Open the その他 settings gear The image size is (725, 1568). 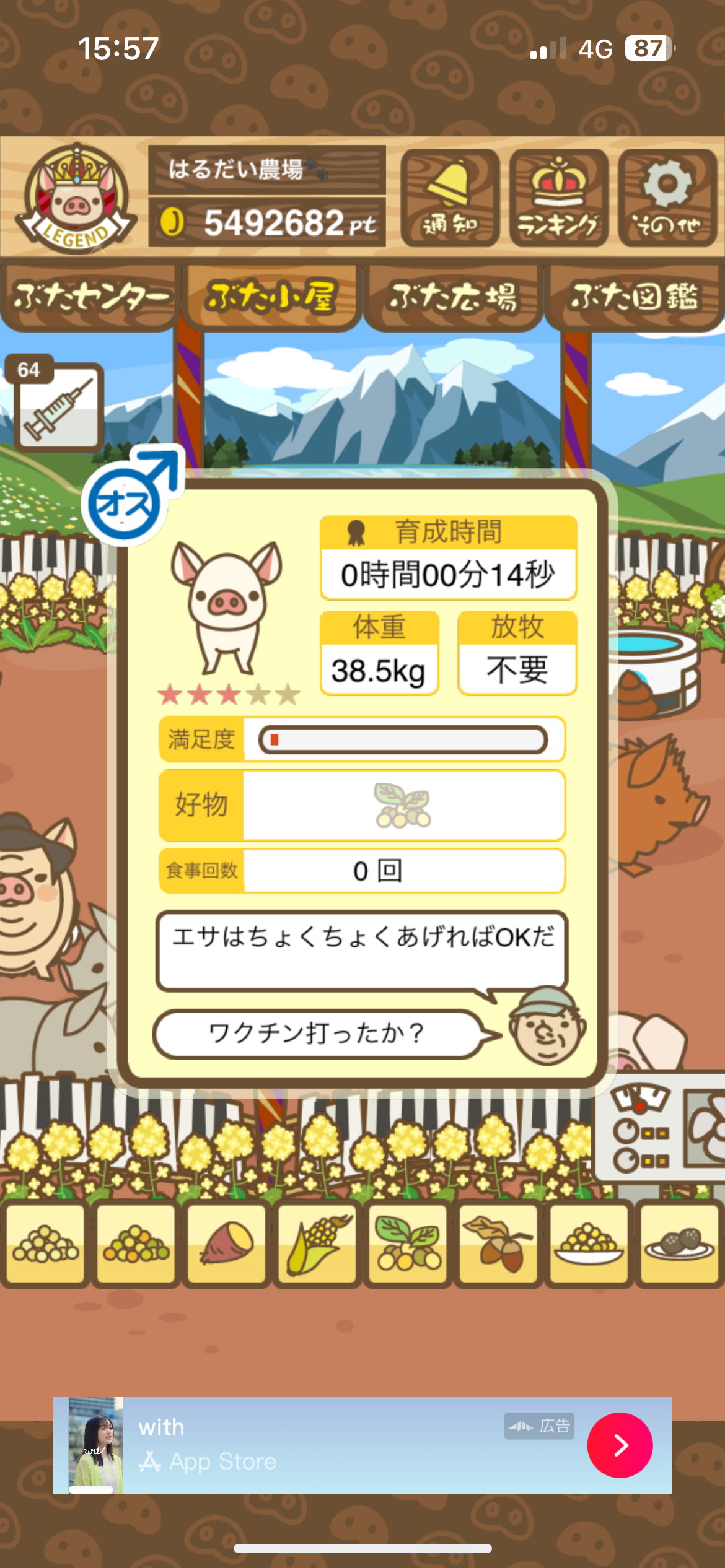click(667, 198)
